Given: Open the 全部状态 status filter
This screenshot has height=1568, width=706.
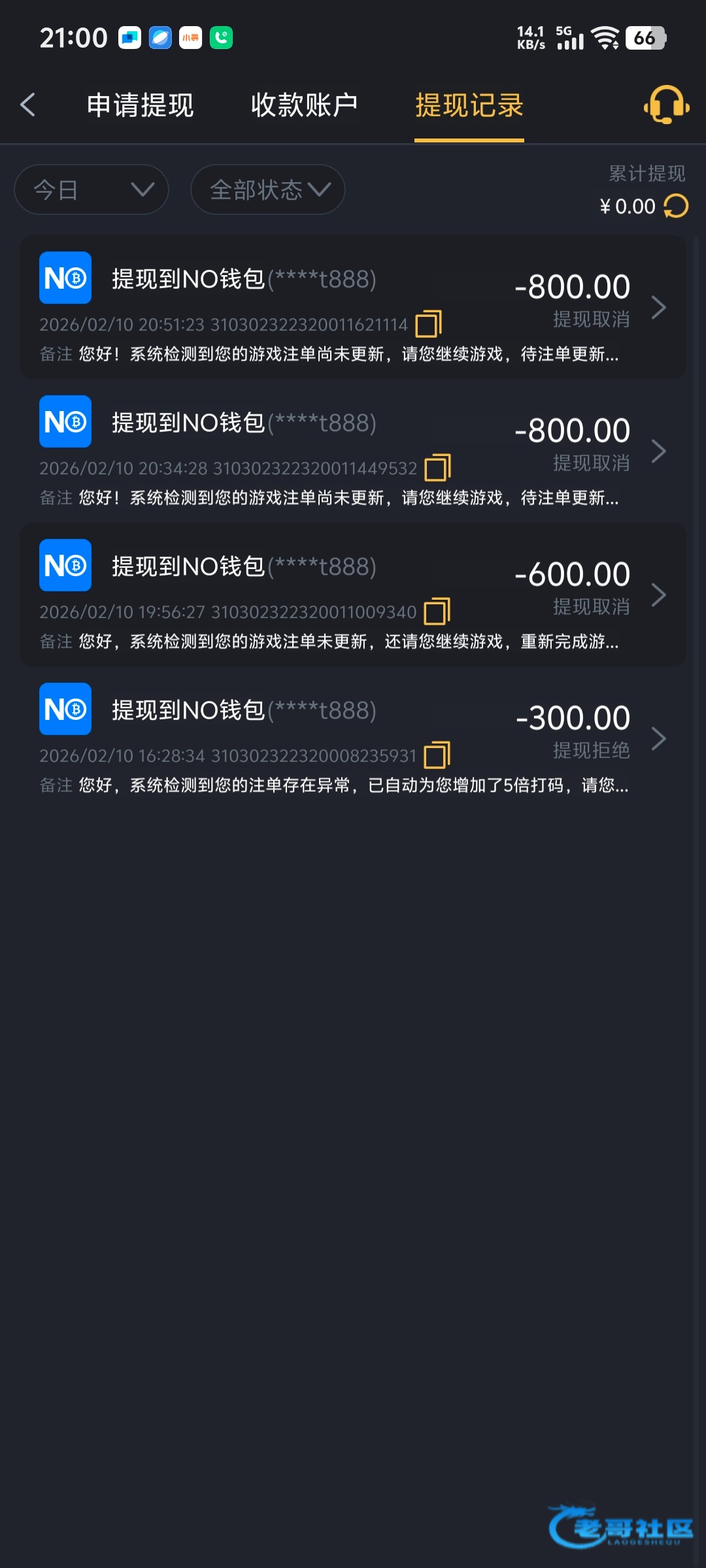Looking at the screenshot, I should coord(268,189).
